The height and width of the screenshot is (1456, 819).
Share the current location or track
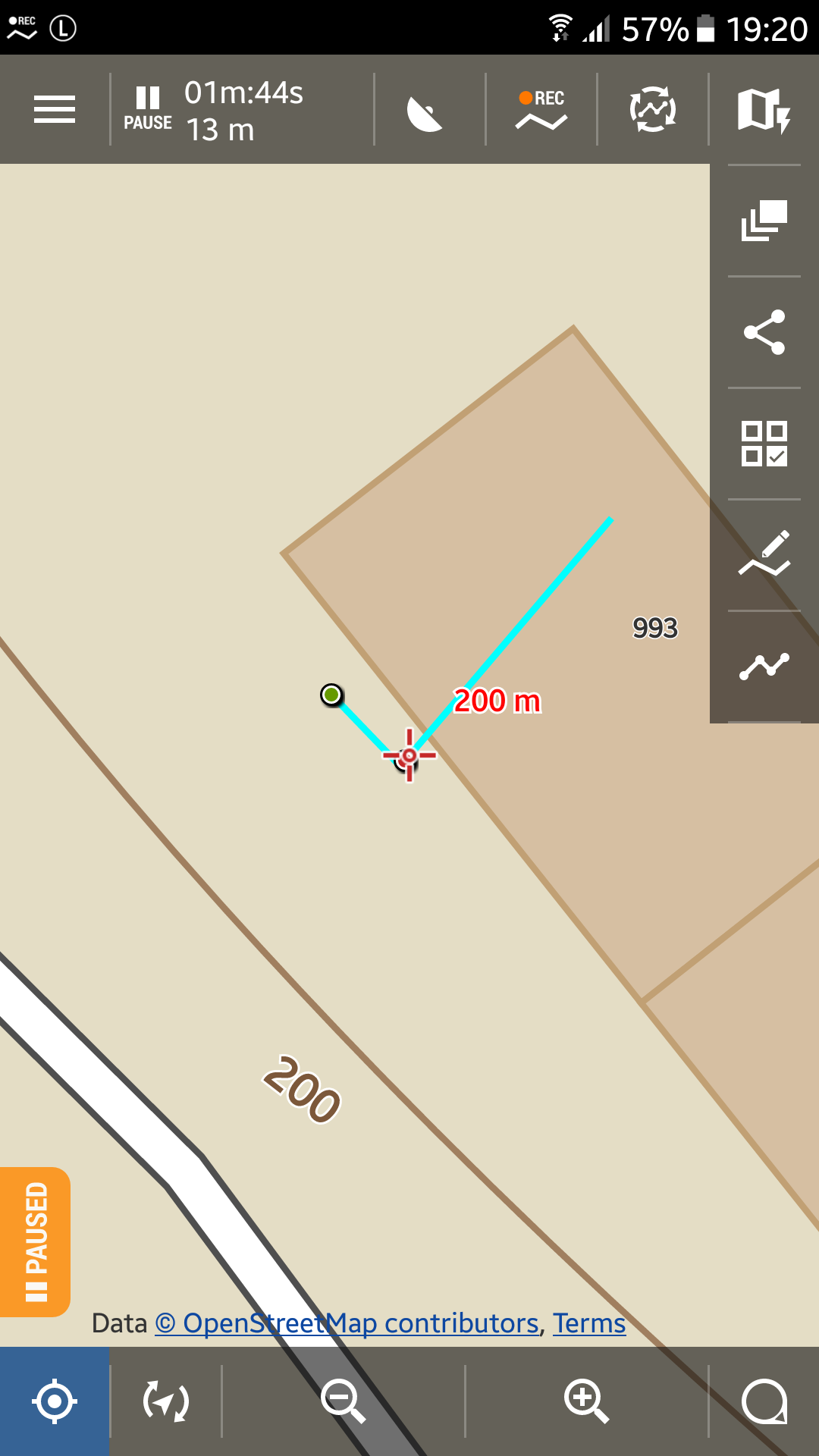(764, 332)
